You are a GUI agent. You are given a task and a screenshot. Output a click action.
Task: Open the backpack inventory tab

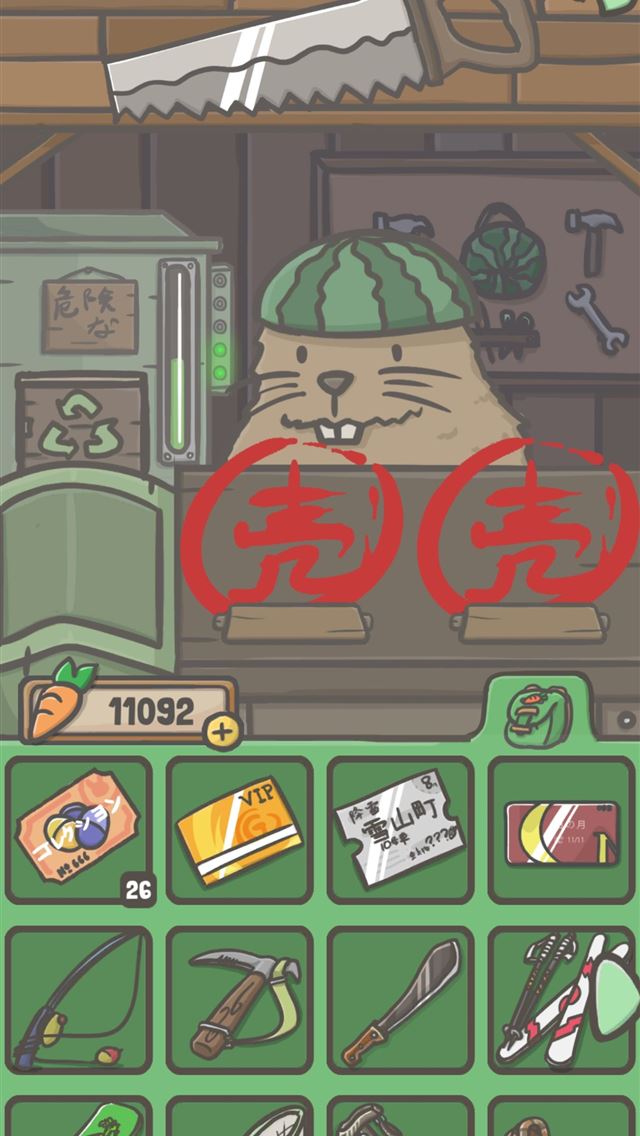pos(536,716)
